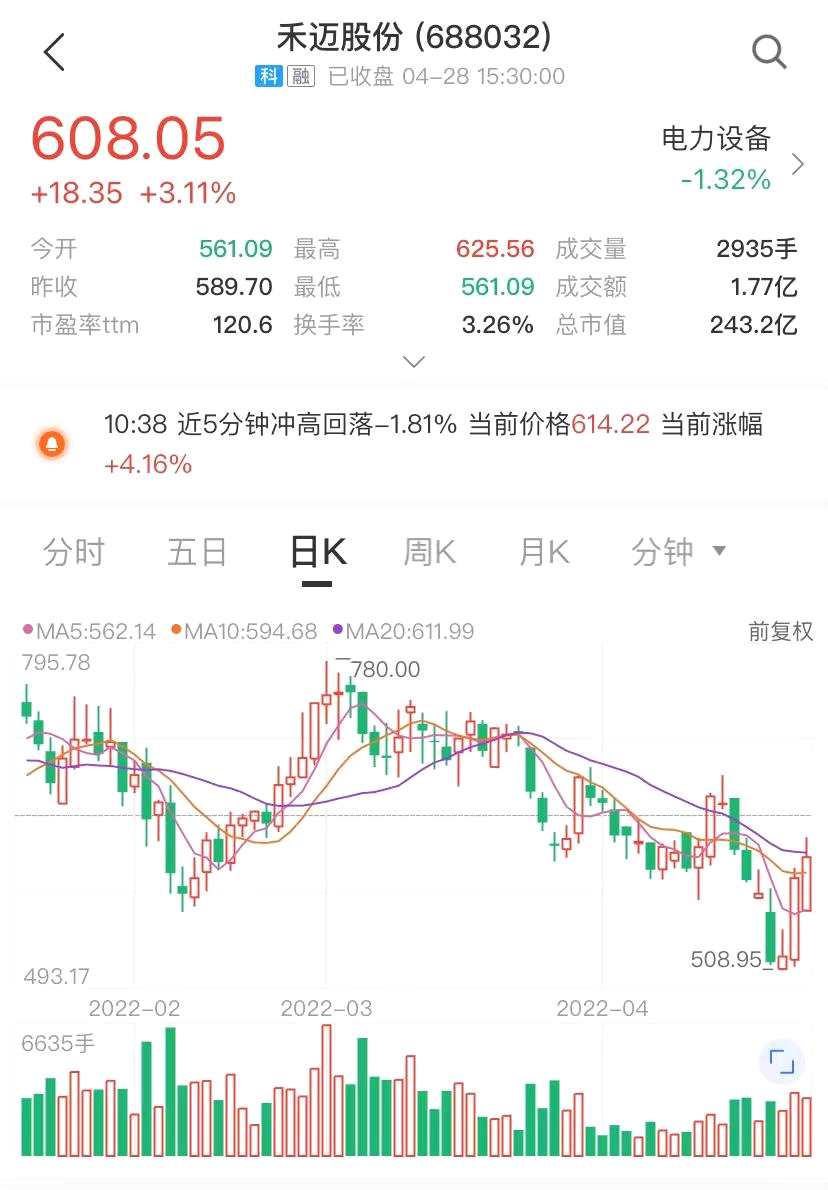Viewport: 828px width, 1190px height.
Task: Change the 前复权 adjustment setting
Action: (780, 632)
